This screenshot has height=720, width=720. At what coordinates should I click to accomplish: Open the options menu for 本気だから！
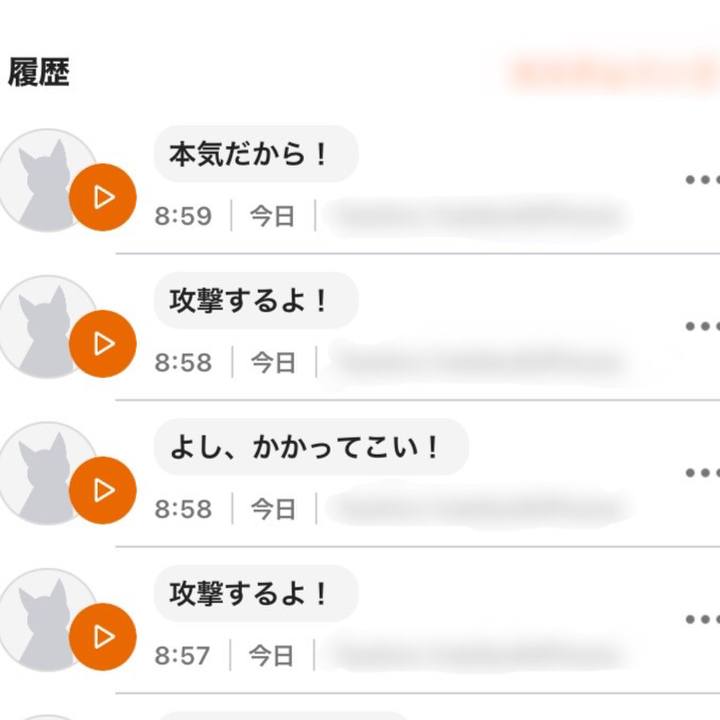pyautogui.click(x=702, y=180)
